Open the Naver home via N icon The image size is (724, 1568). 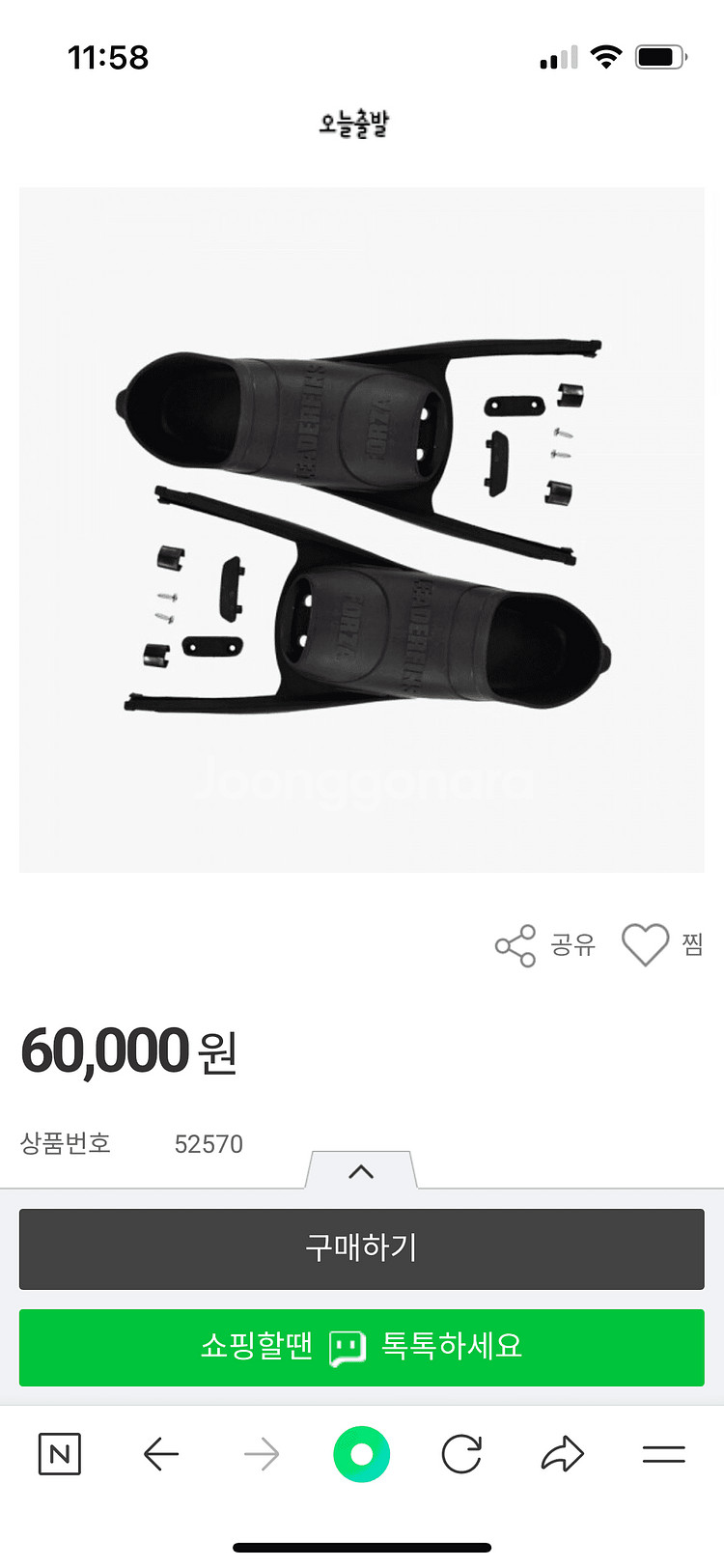(58, 1453)
